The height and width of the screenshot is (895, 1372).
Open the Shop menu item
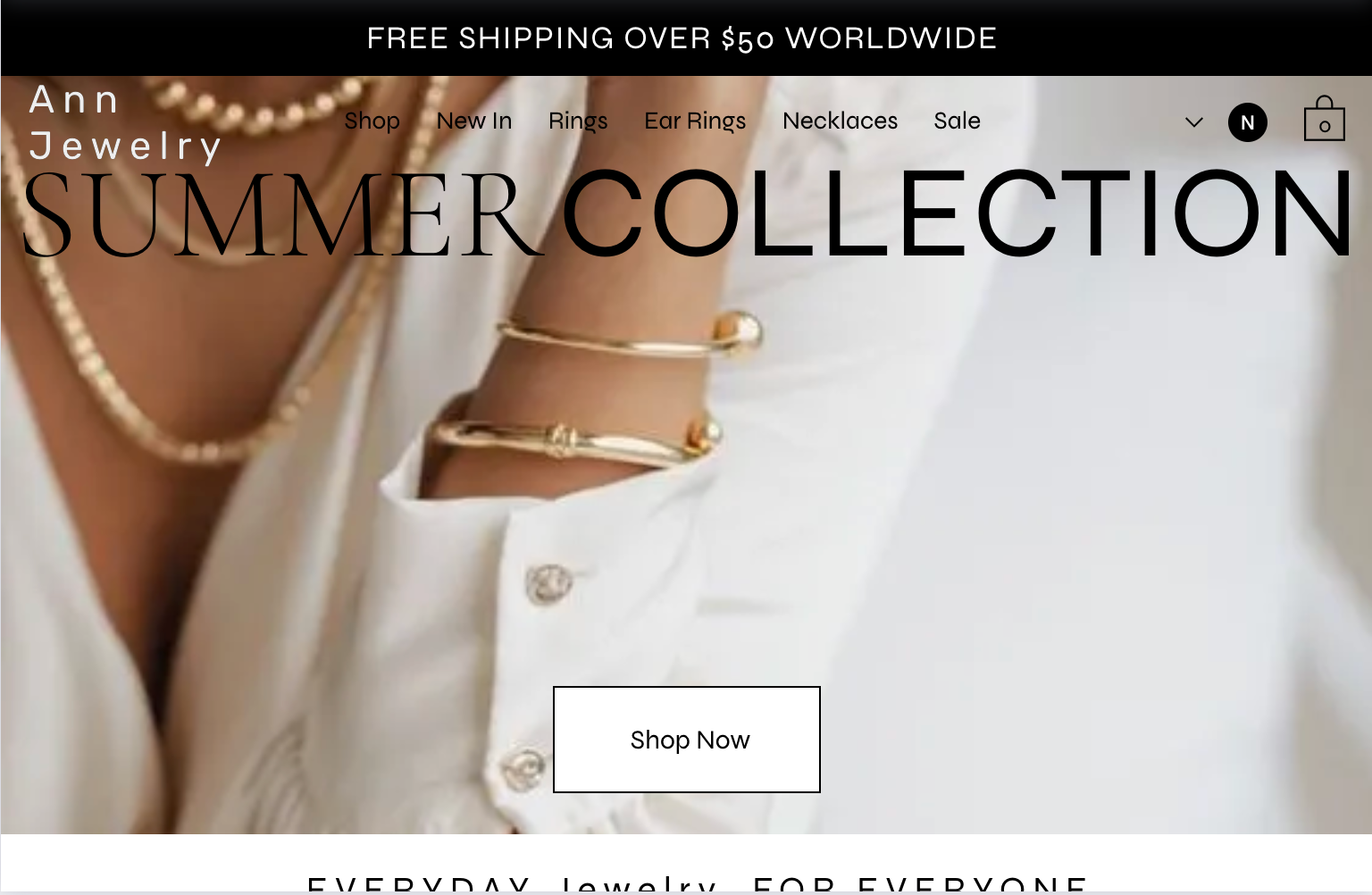coord(372,121)
